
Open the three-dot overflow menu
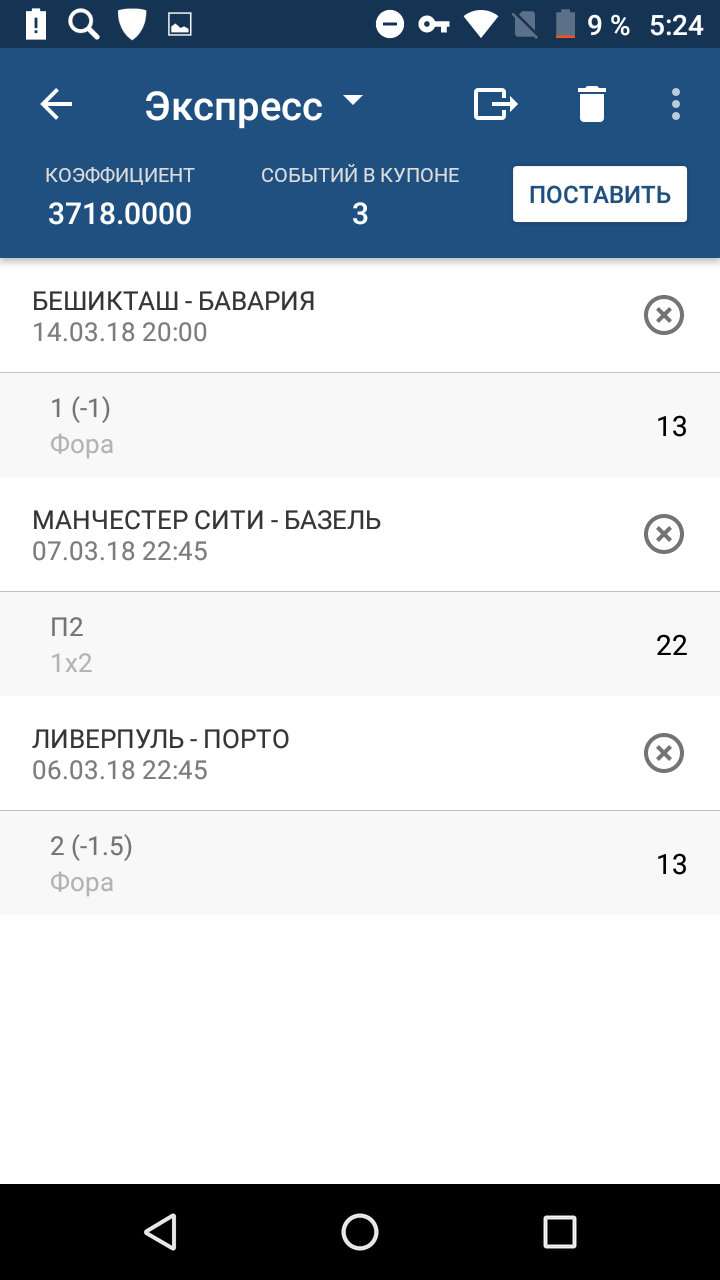[676, 103]
